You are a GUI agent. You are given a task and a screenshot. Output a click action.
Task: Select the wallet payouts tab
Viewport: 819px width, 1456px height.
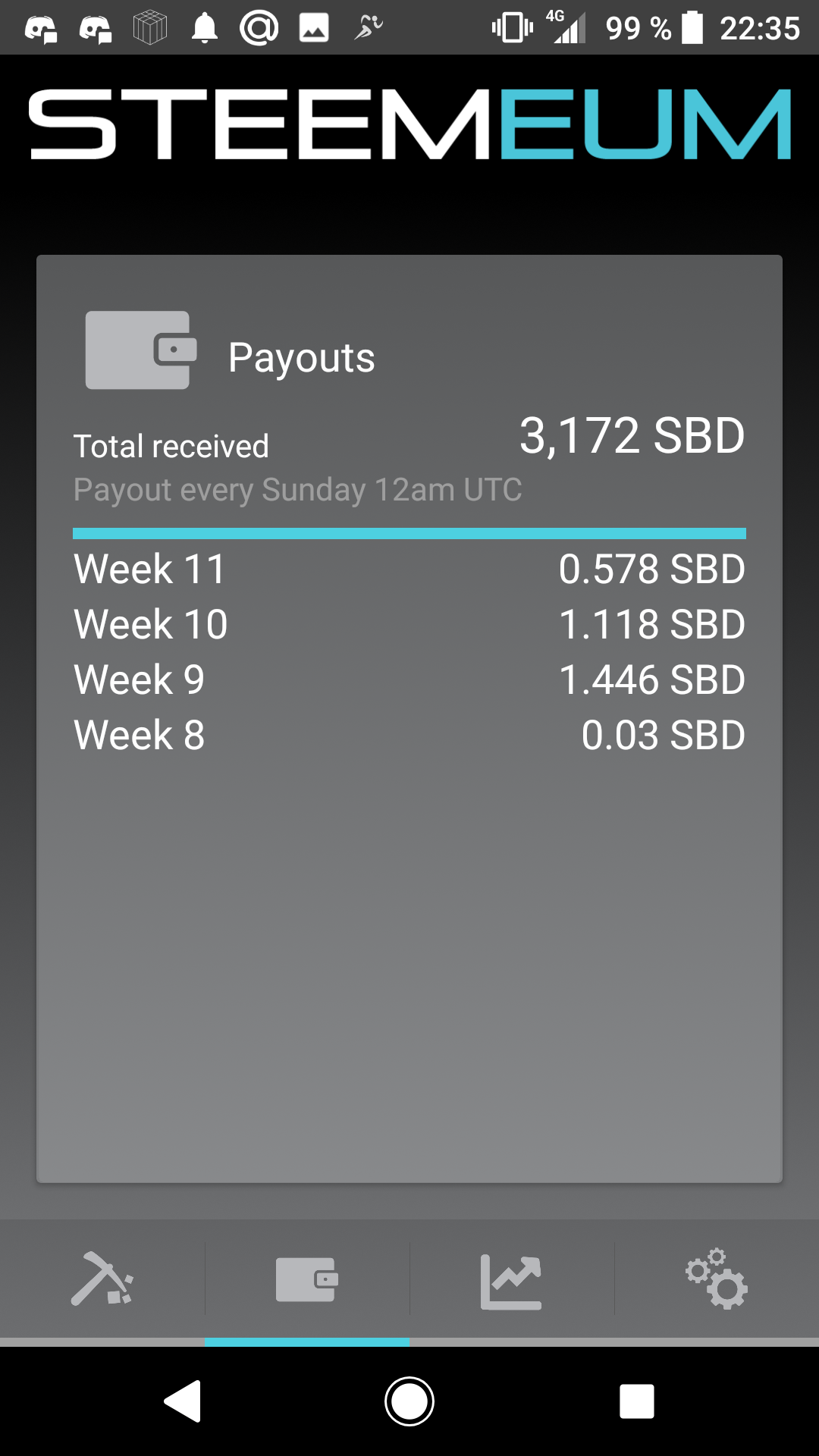pyautogui.click(x=307, y=1279)
